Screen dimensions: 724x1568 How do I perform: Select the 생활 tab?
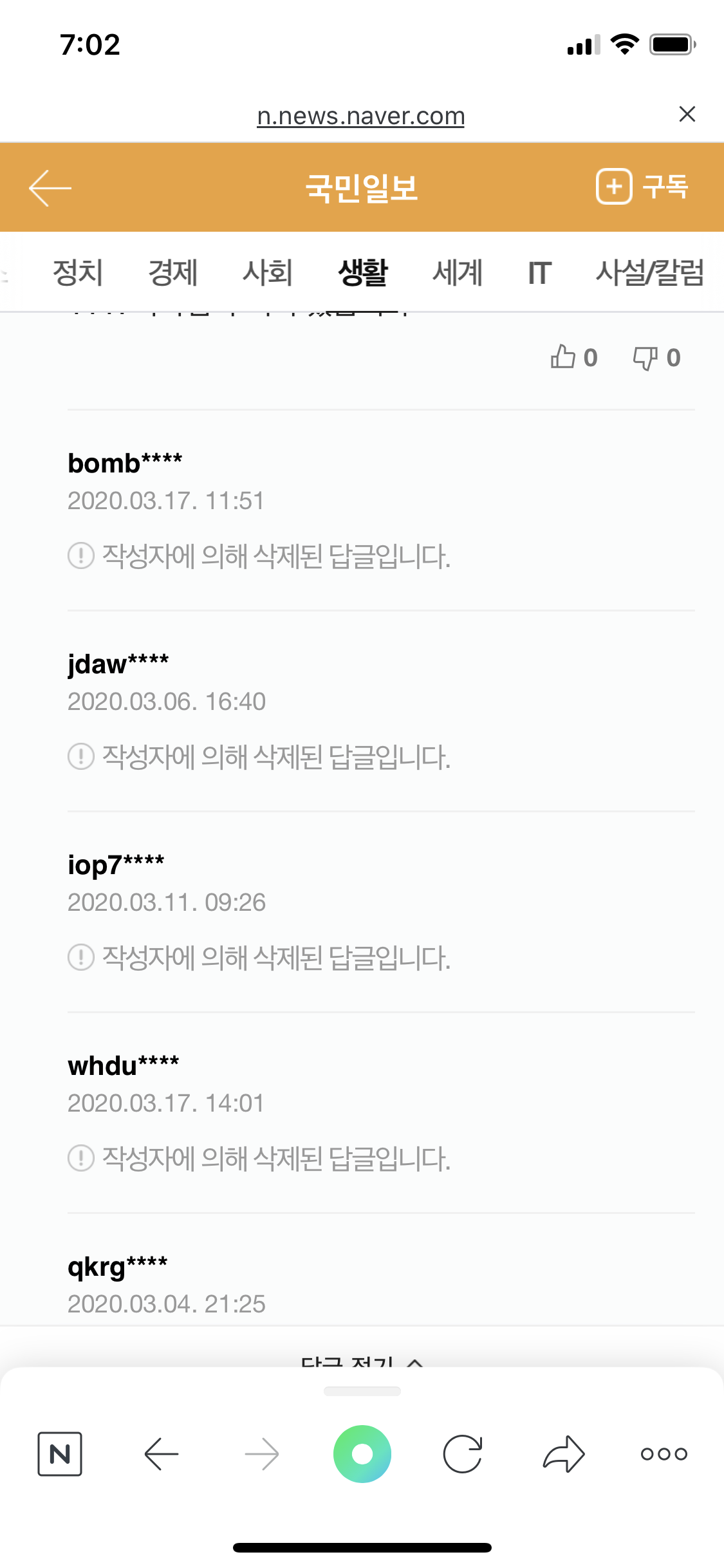coord(363,272)
